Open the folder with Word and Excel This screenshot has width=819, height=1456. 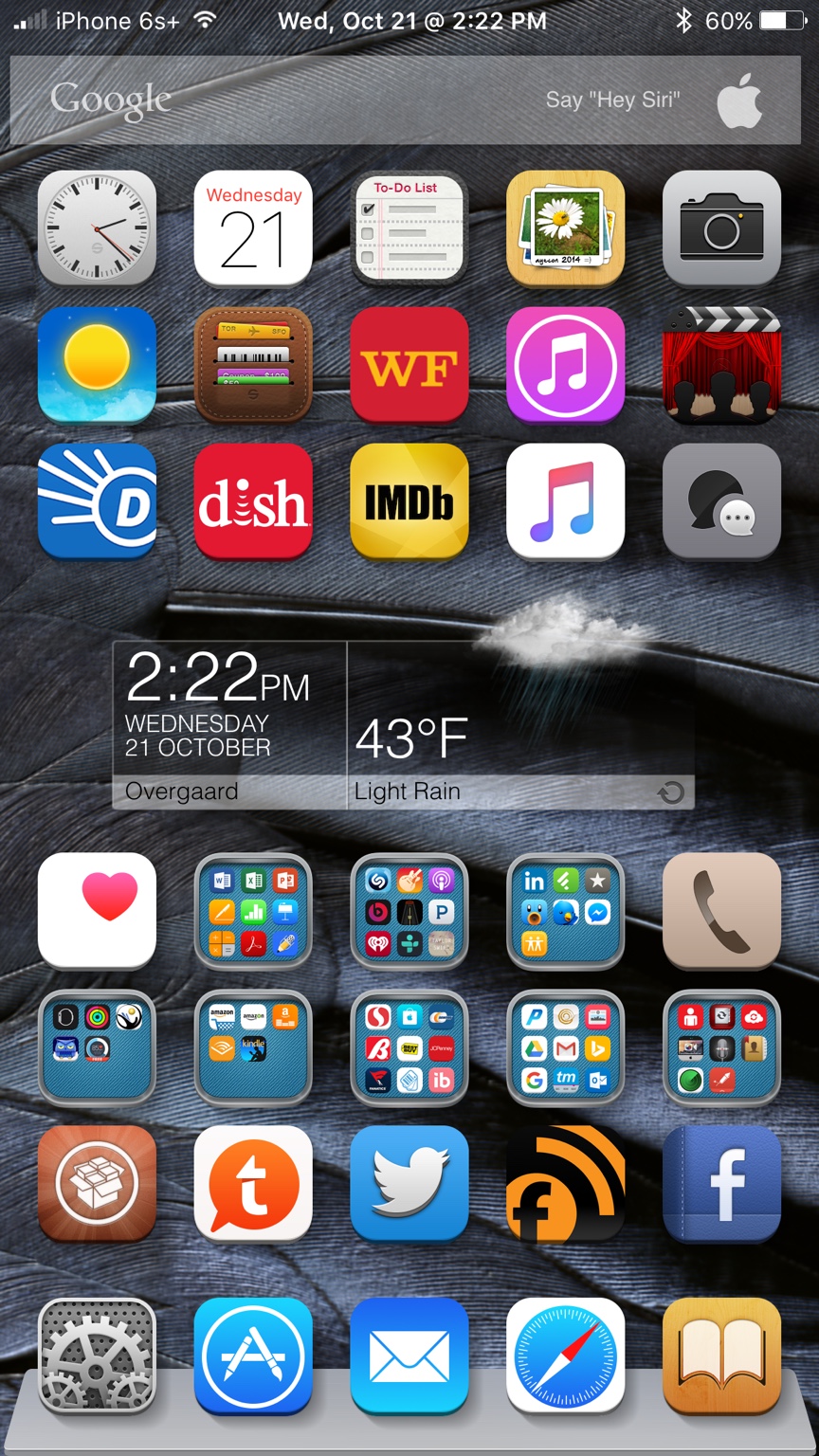point(253,911)
